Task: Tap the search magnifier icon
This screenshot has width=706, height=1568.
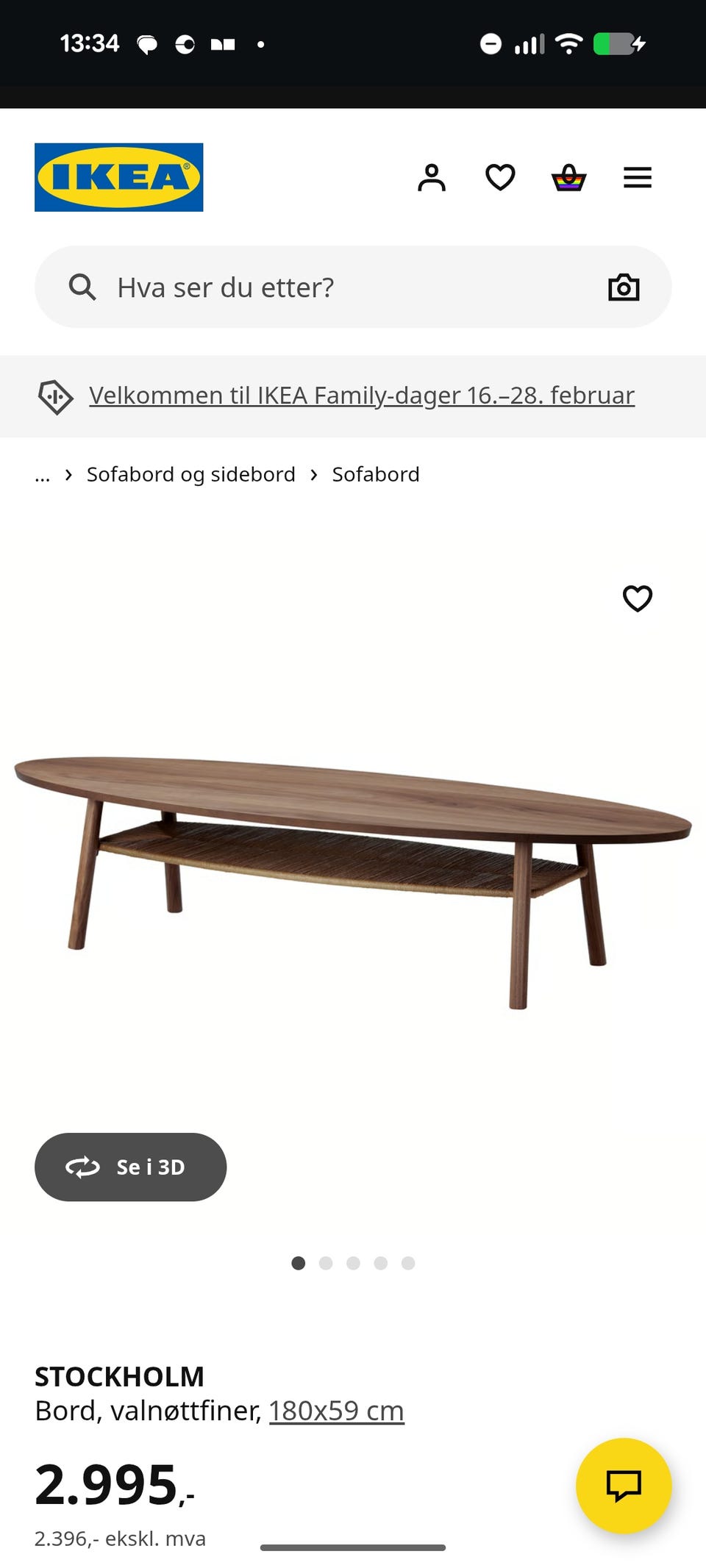Action: click(x=83, y=287)
